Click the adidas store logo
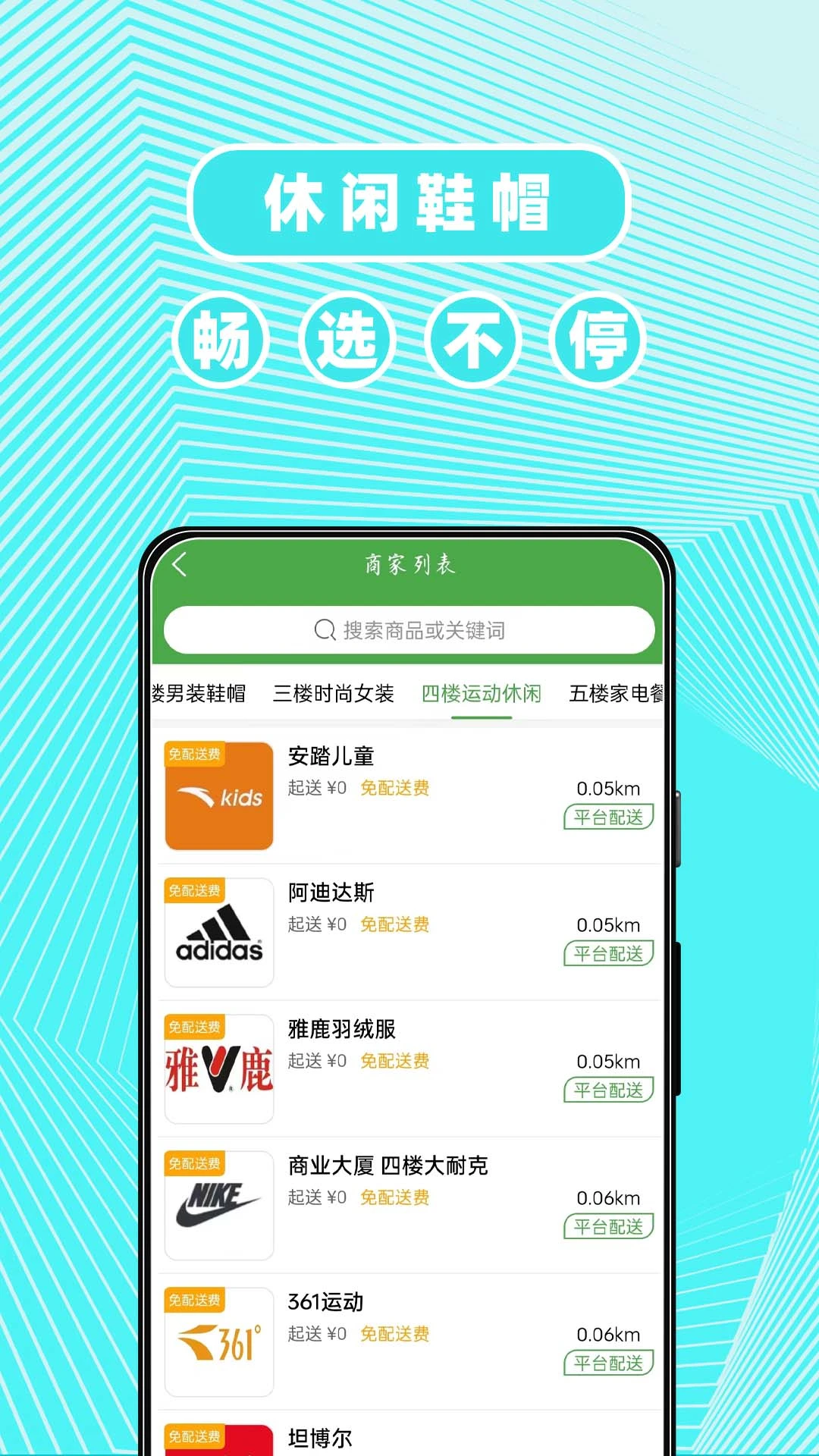The width and height of the screenshot is (819, 1456). tap(218, 933)
